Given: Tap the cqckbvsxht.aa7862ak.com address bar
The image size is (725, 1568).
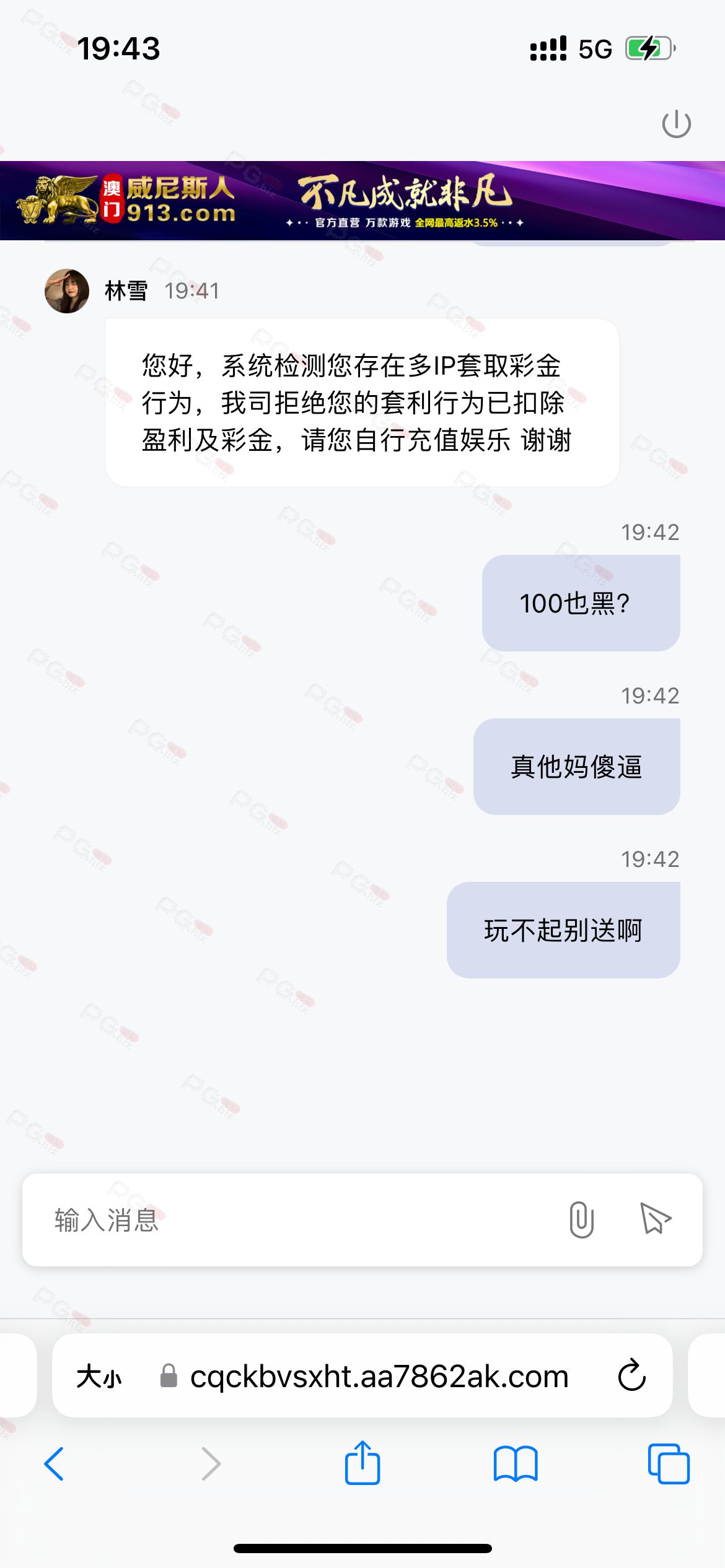Looking at the screenshot, I should 378,1377.
